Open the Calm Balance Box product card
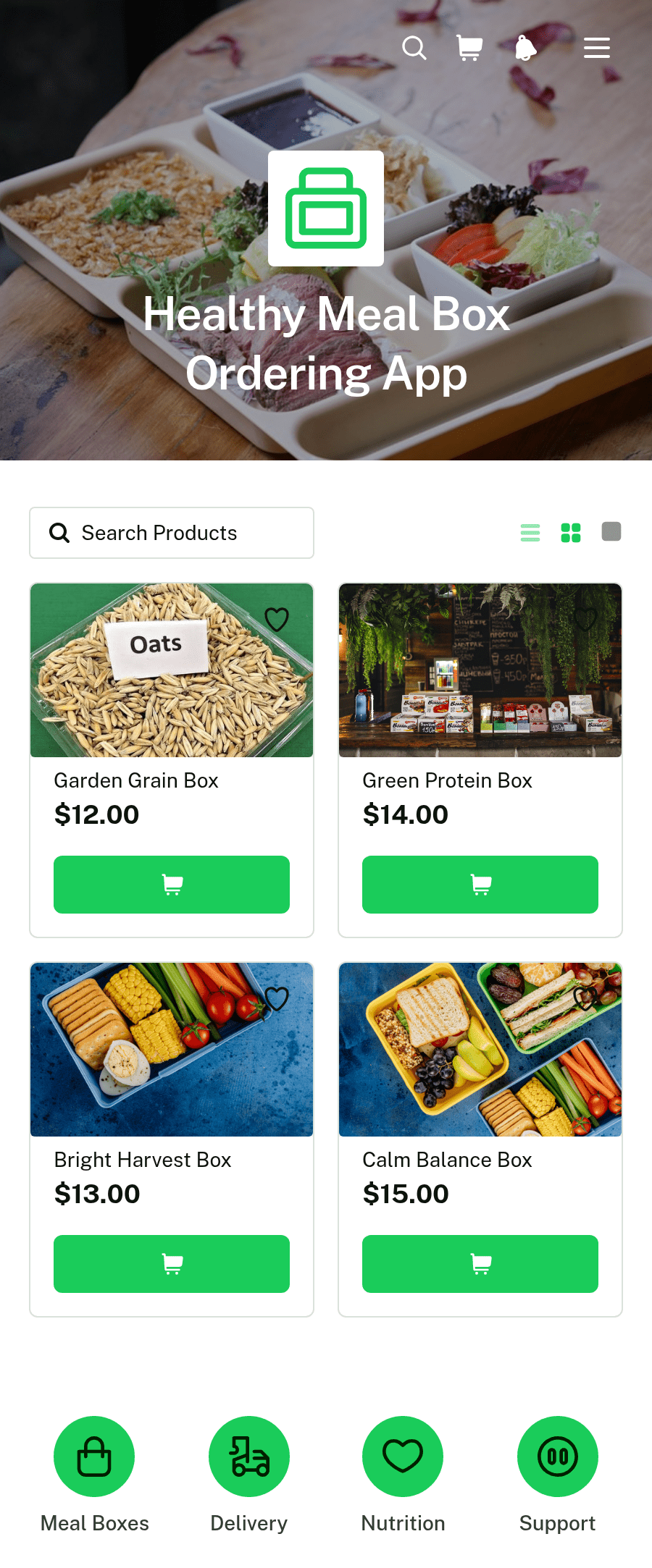Image resolution: width=652 pixels, height=1568 pixels. point(480,1139)
